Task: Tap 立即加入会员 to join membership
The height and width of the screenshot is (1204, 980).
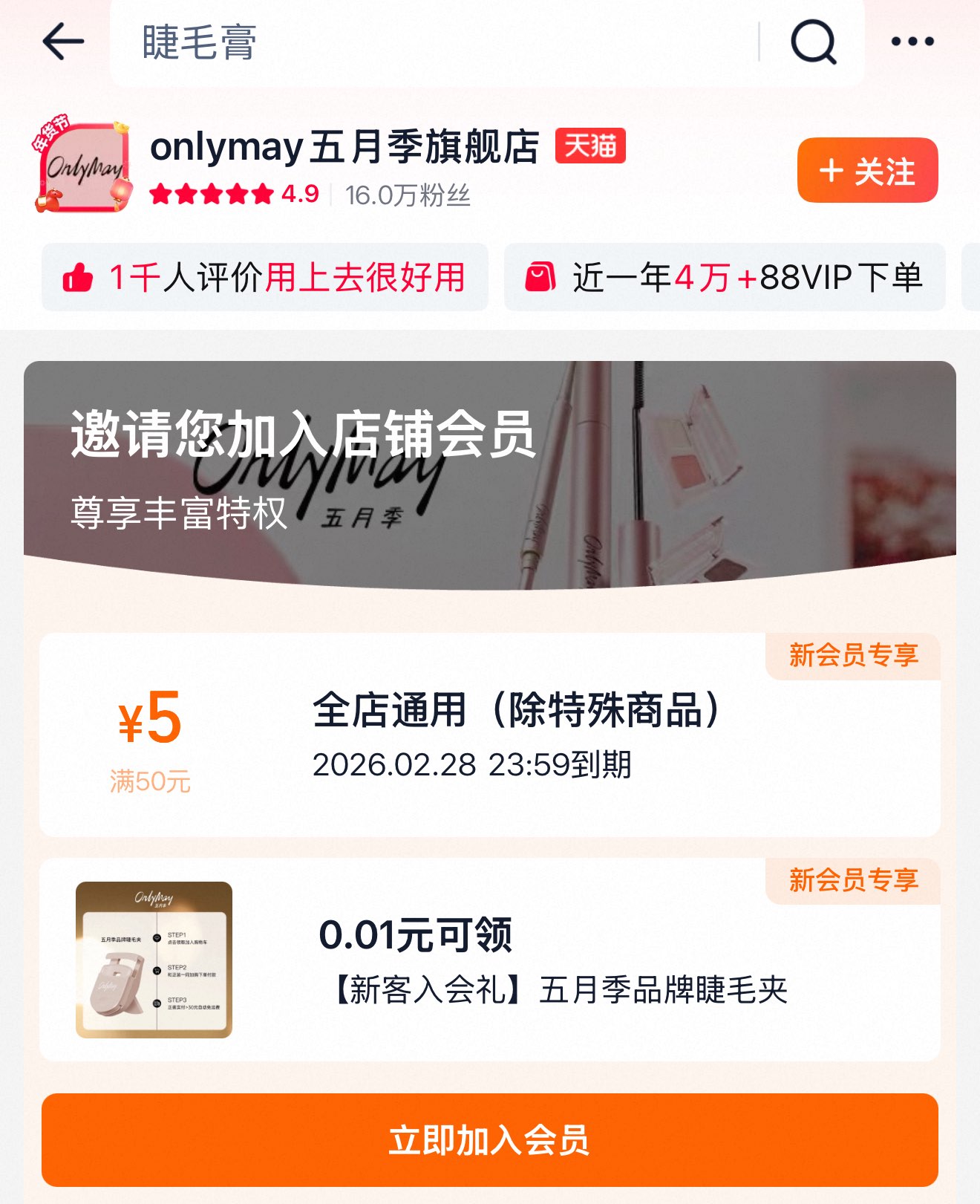Action: [490, 1140]
